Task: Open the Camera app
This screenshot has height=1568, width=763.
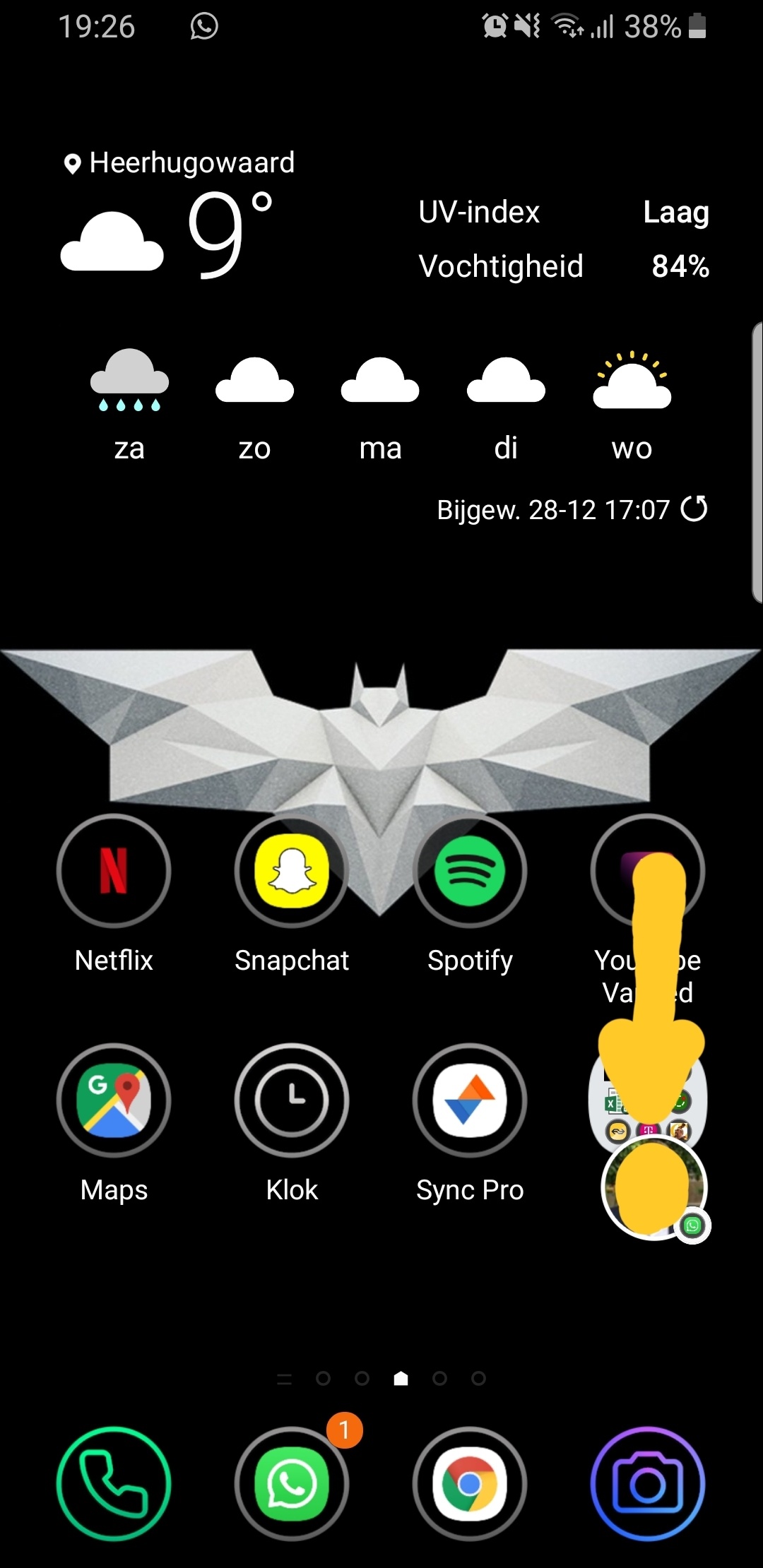Action: coord(648,1483)
